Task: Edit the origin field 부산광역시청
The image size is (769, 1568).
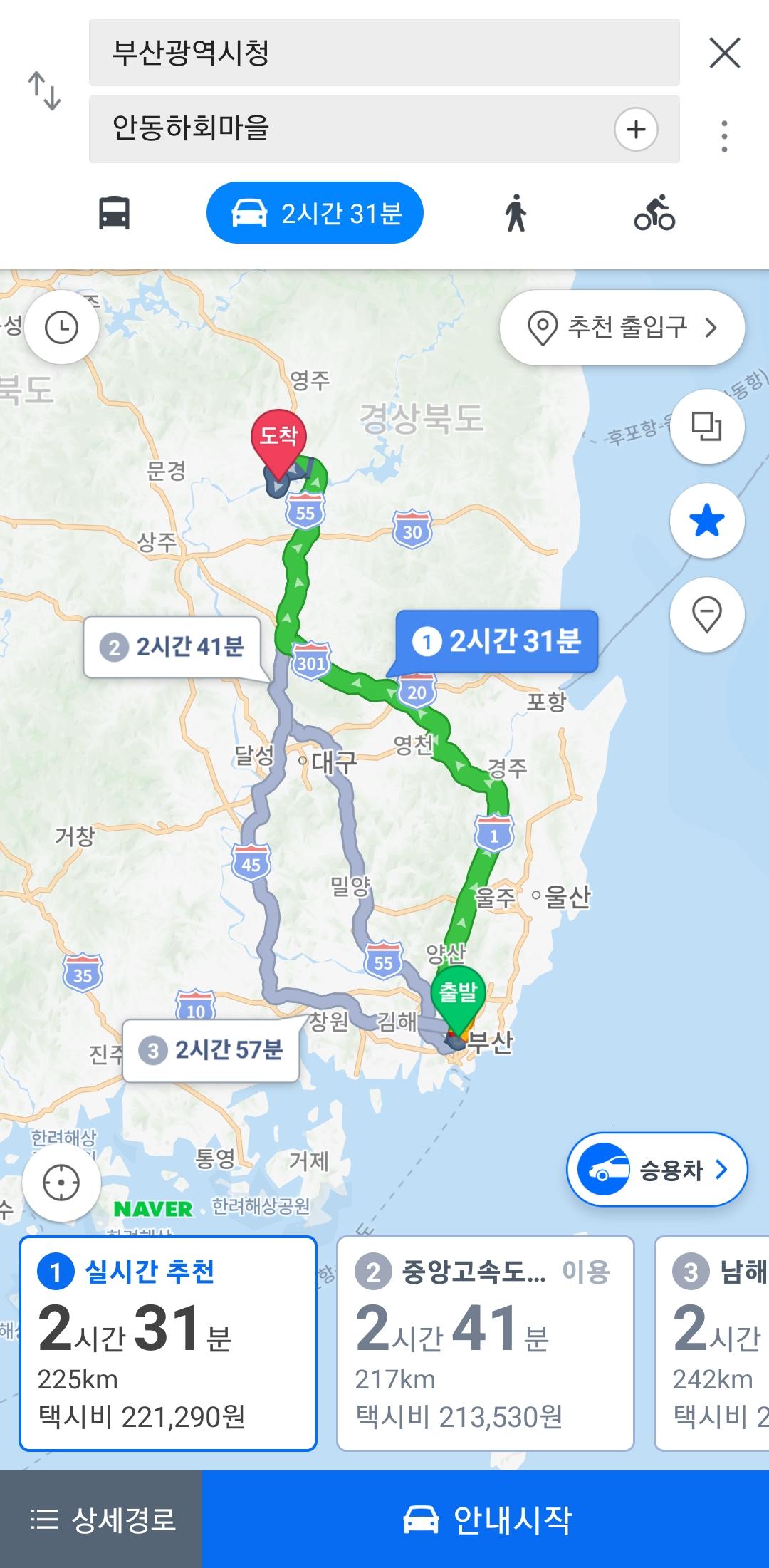Action: (x=384, y=53)
